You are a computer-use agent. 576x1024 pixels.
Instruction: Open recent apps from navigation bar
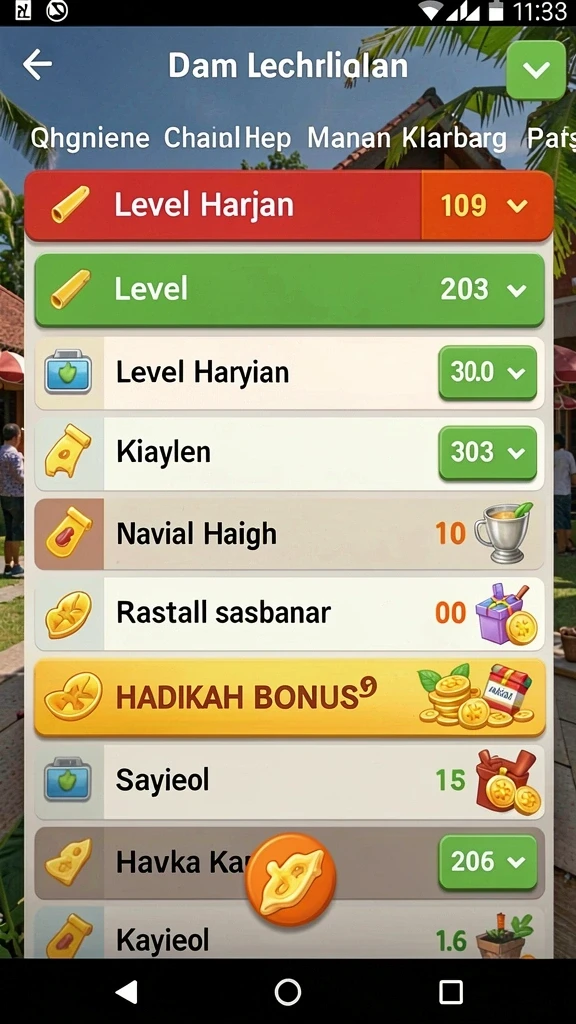coord(451,992)
